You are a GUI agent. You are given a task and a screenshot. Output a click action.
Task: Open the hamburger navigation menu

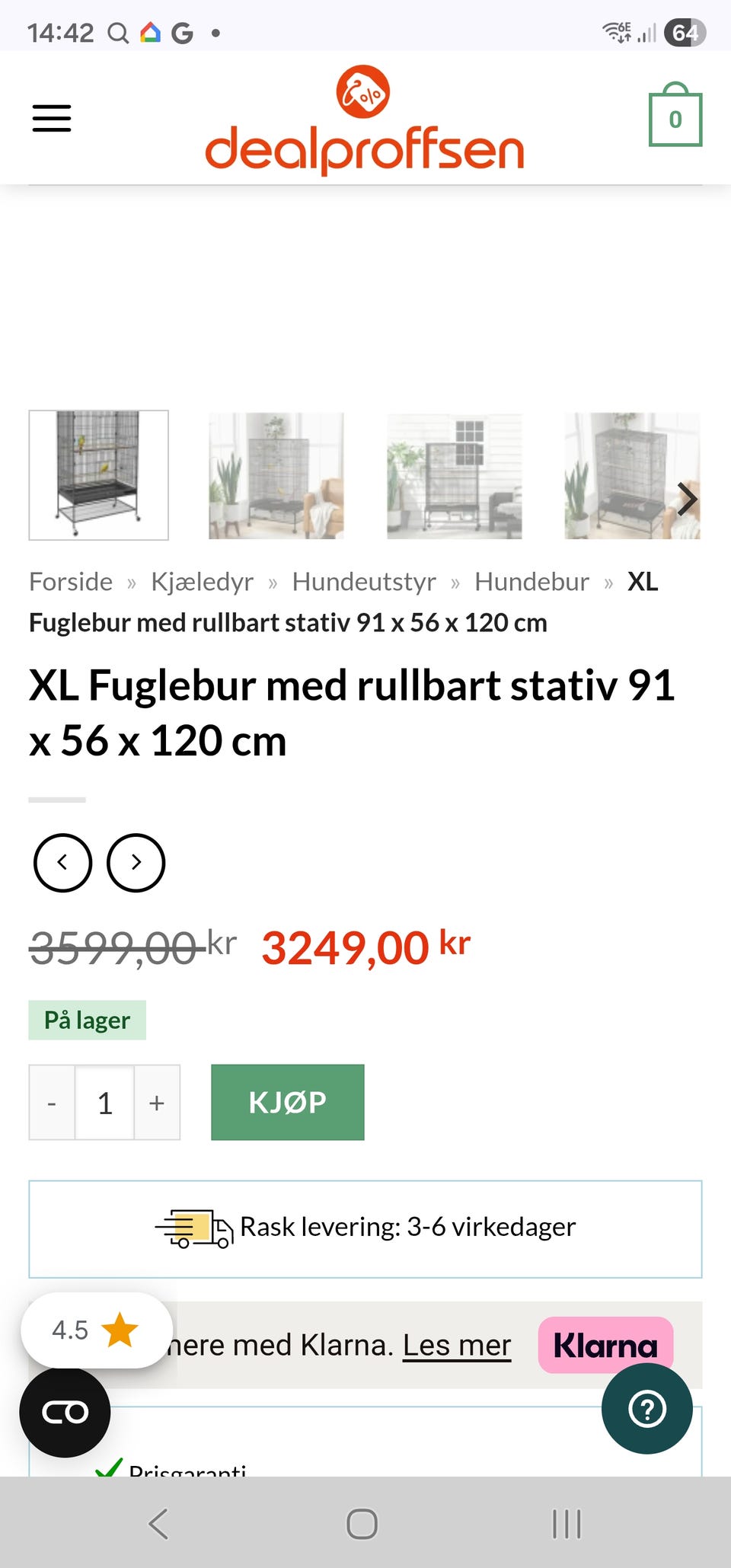52,119
